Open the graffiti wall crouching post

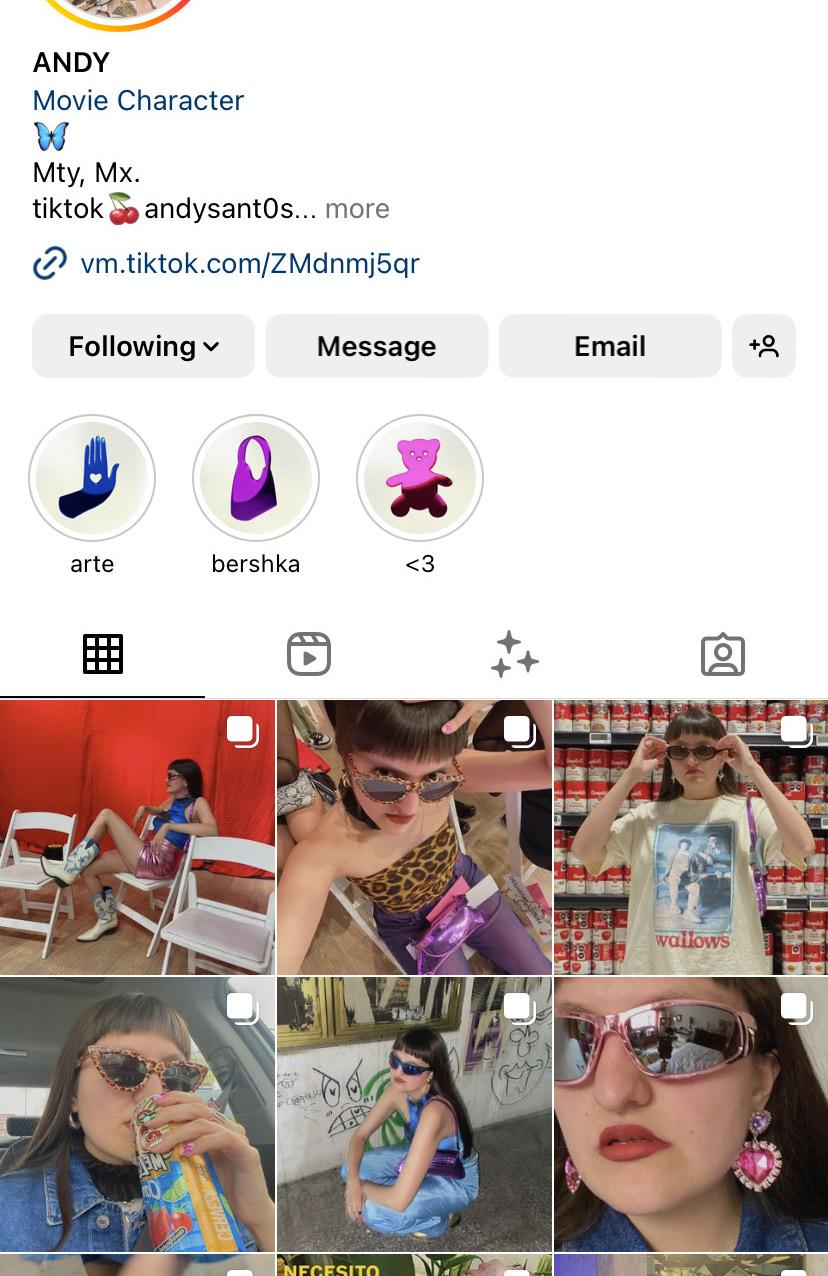point(414,1114)
